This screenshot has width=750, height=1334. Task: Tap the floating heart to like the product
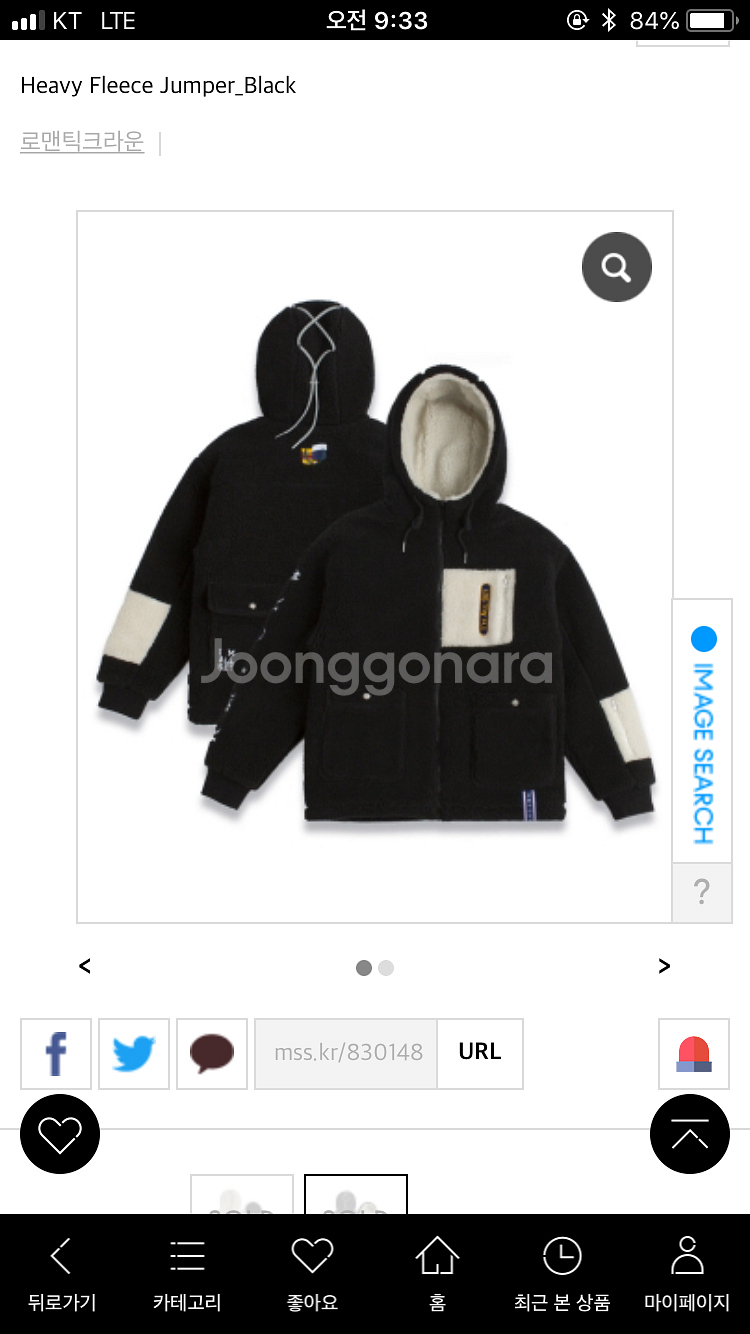60,1134
